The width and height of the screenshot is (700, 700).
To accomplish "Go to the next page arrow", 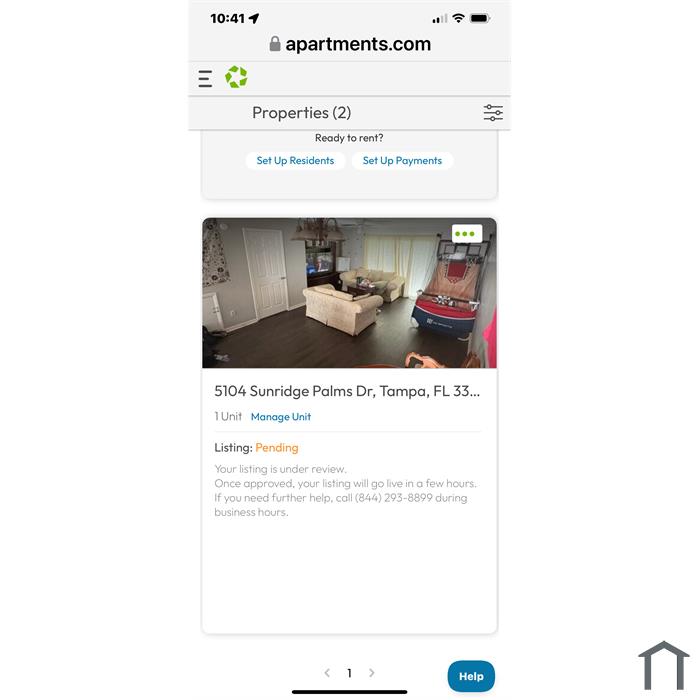I will pyautogui.click(x=372, y=673).
